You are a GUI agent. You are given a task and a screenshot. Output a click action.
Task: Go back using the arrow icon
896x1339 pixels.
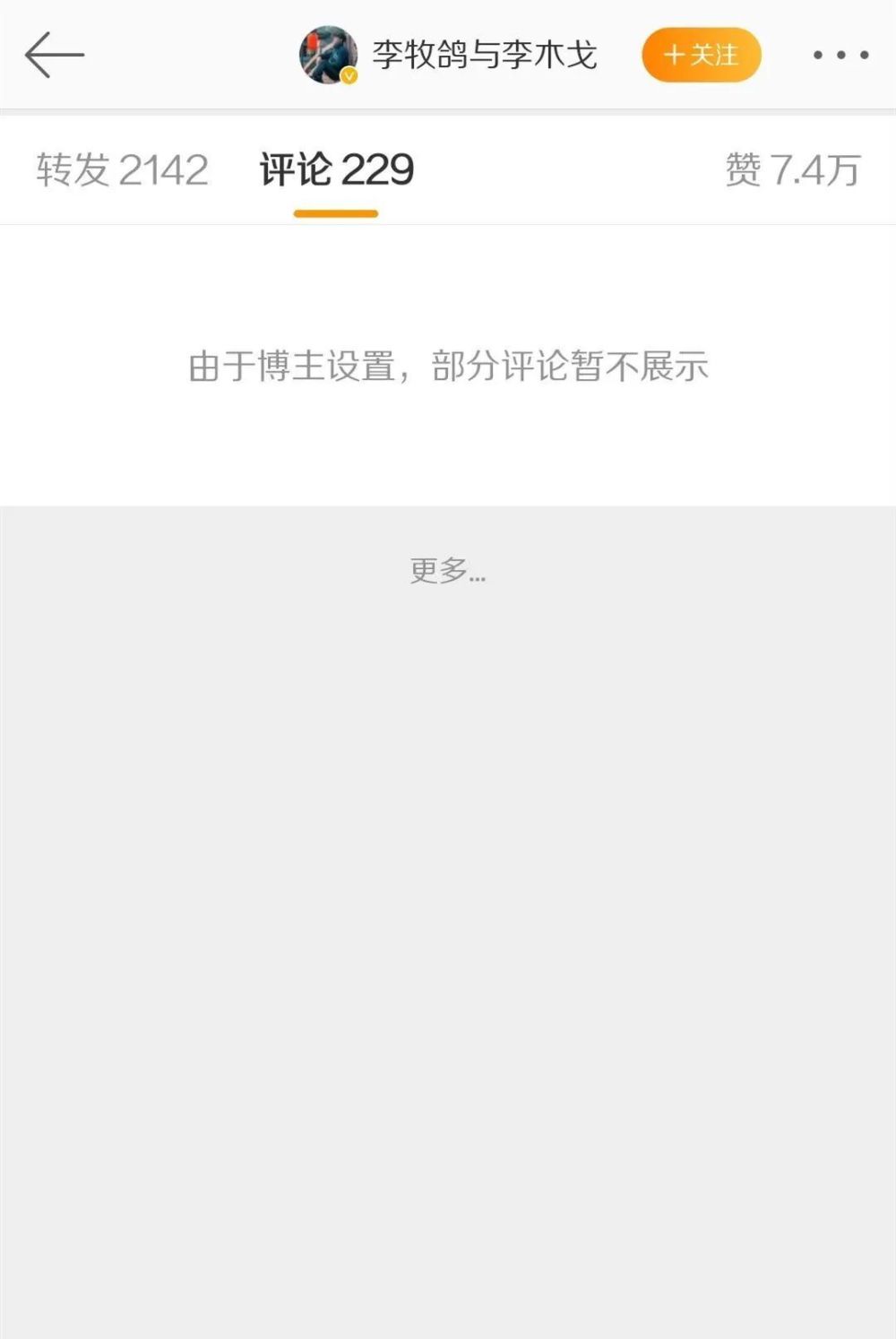[x=55, y=55]
